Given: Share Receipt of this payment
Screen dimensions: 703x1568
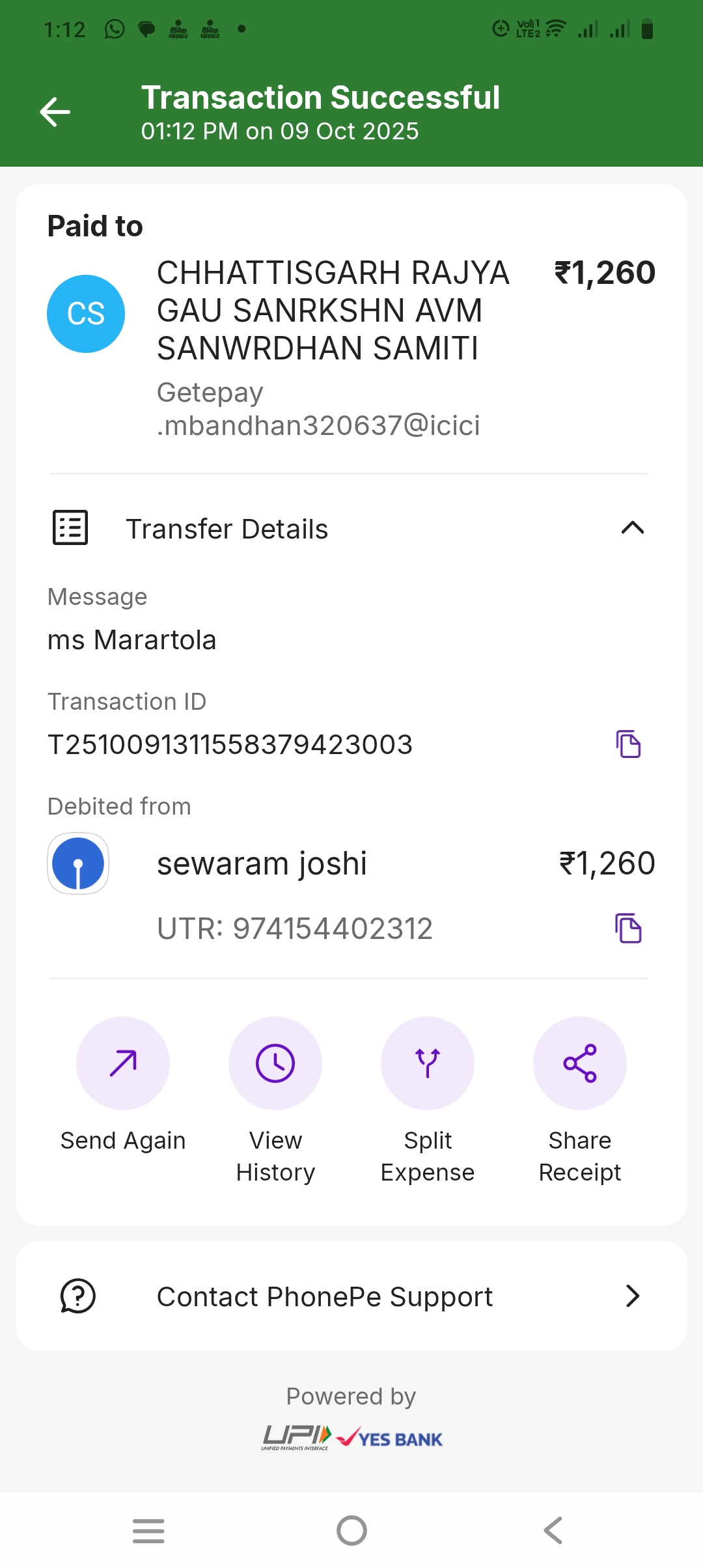Looking at the screenshot, I should click(x=580, y=1063).
